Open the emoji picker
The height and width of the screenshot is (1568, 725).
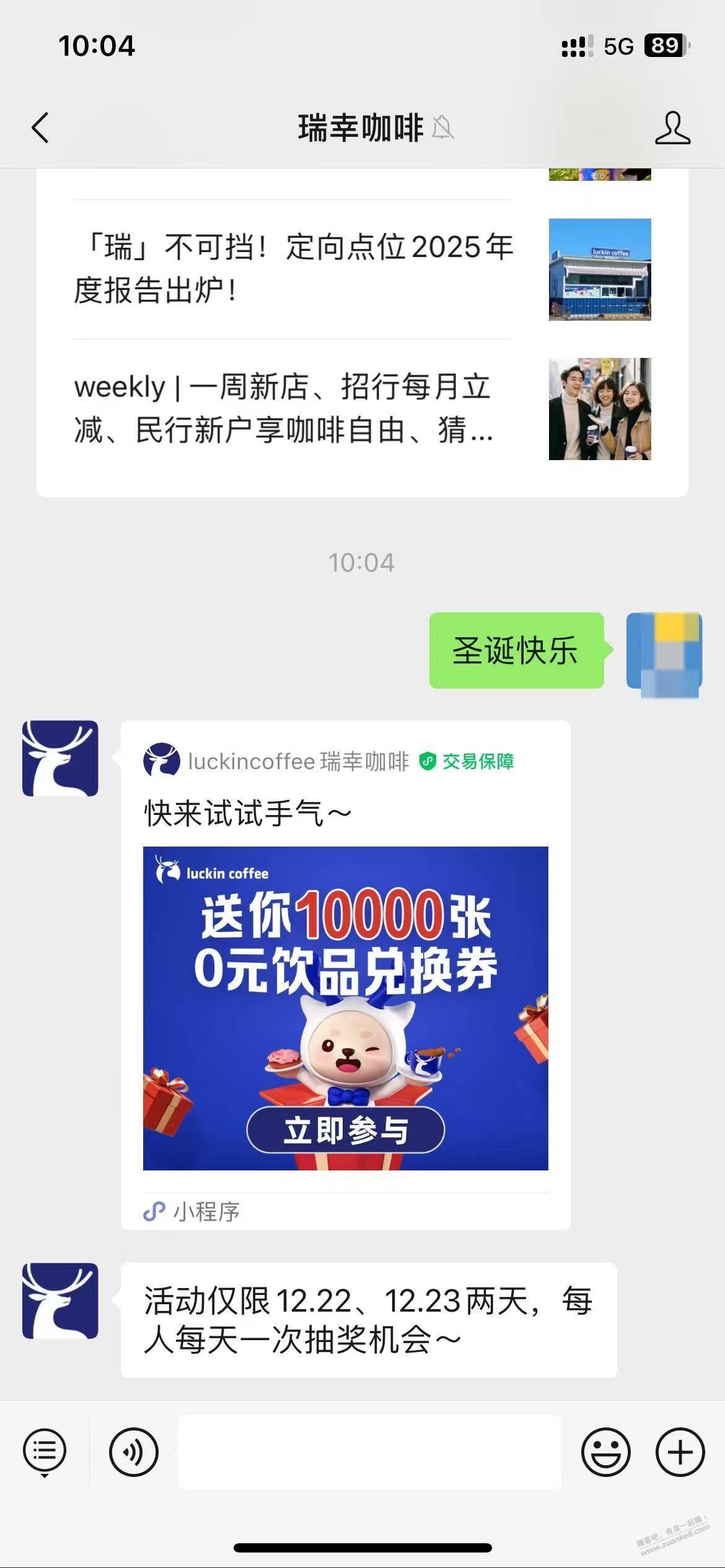tap(605, 1452)
